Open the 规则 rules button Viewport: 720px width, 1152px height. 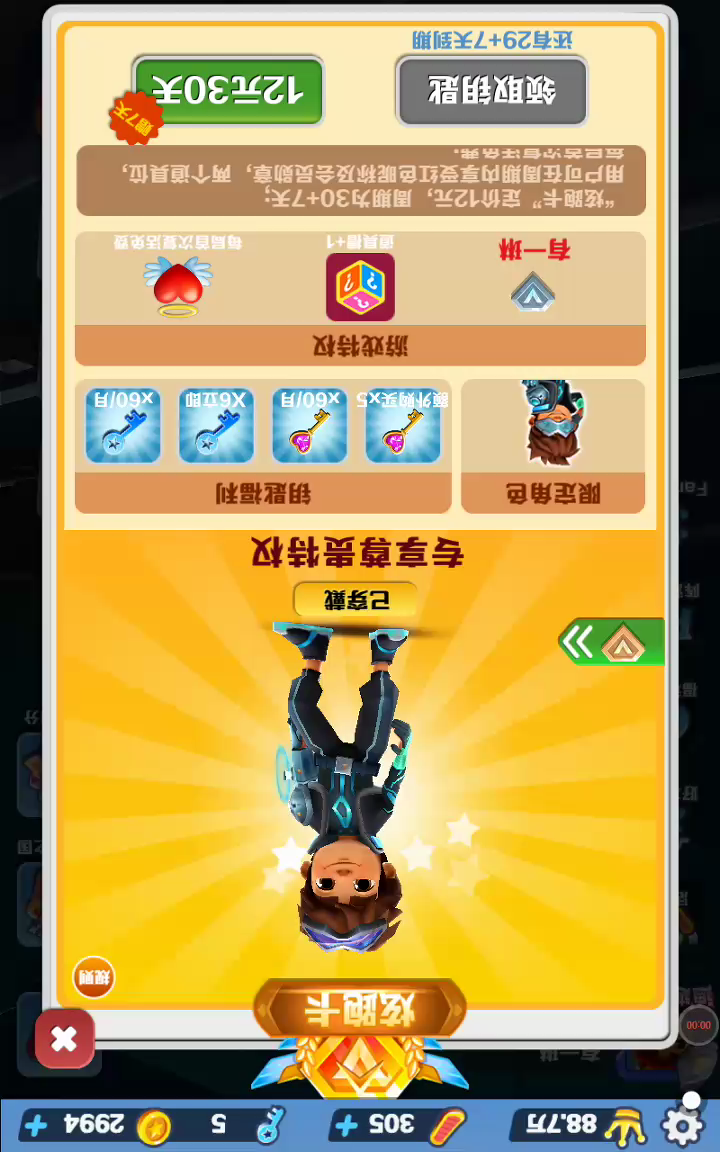pos(93,977)
